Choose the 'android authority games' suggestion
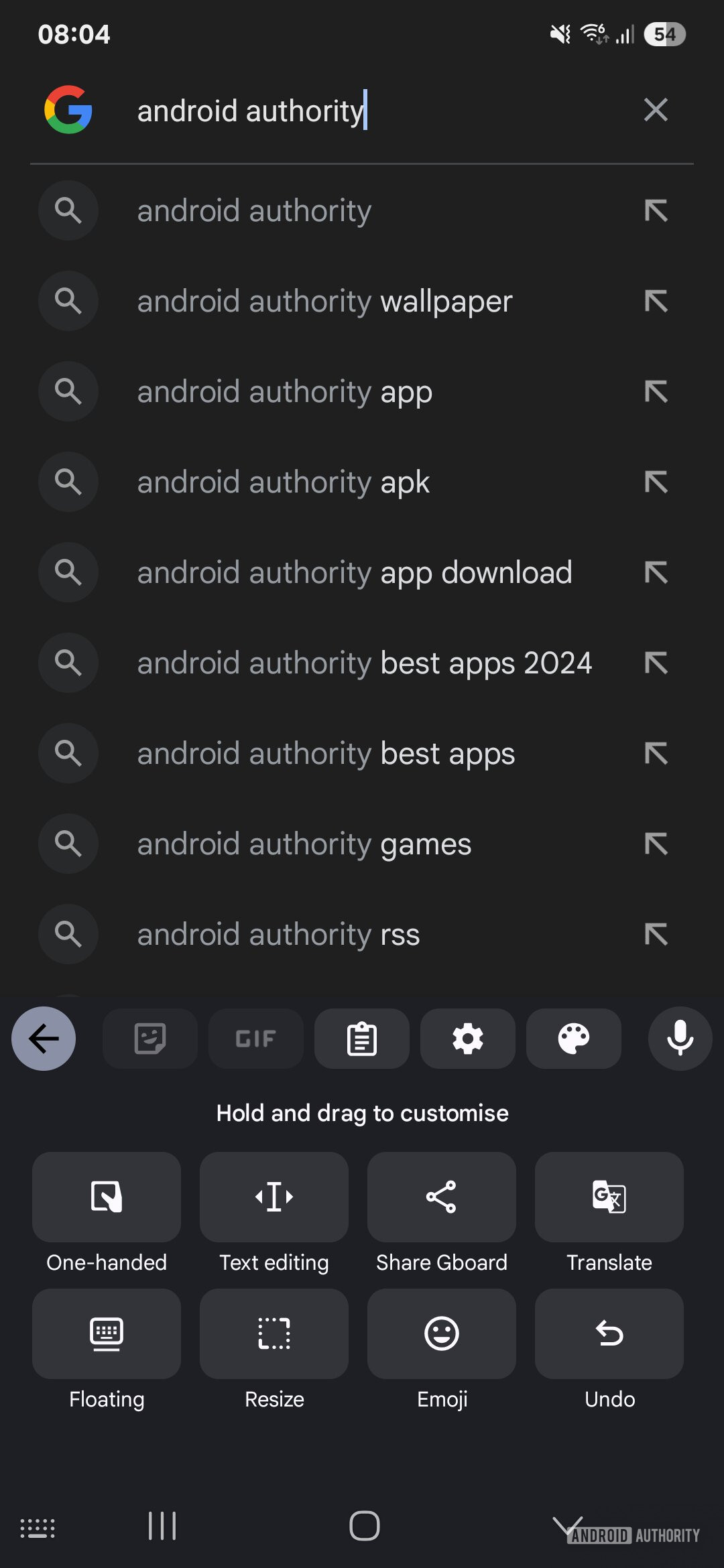724x1568 pixels. [304, 844]
